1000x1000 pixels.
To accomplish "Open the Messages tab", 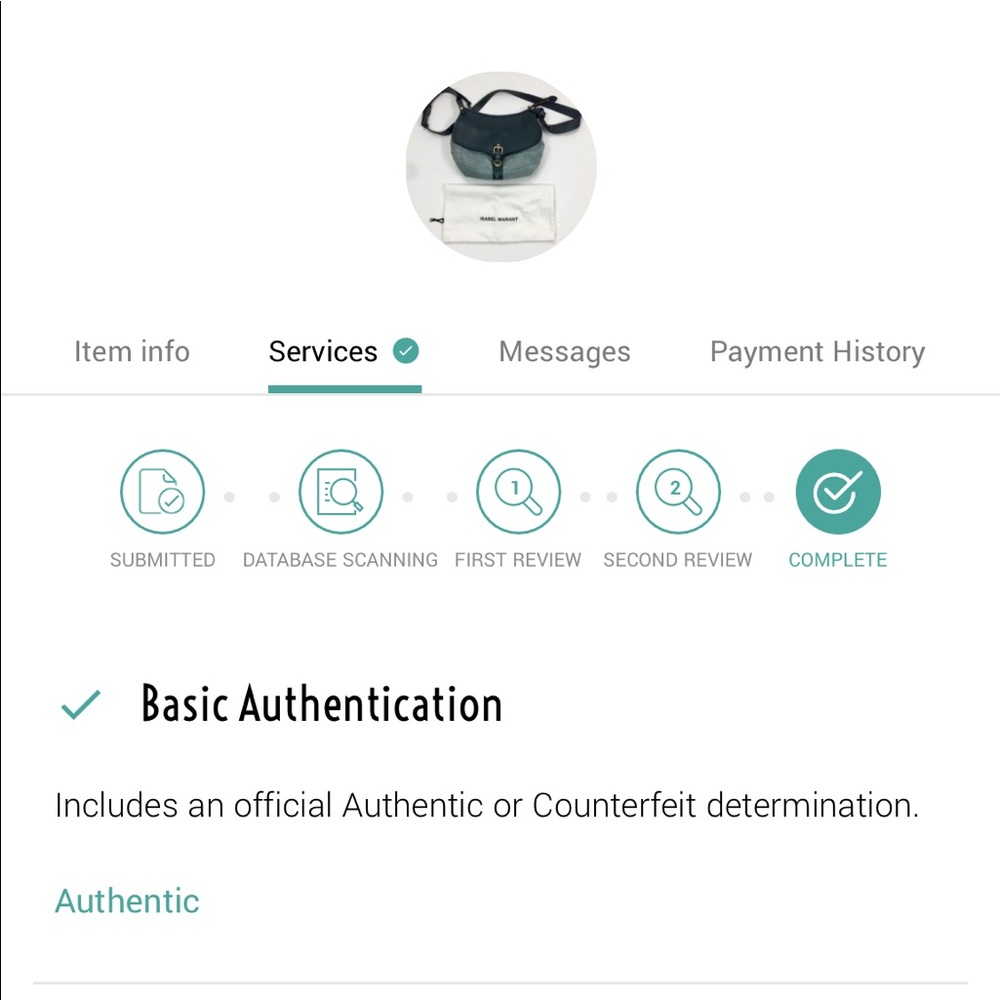I will [x=564, y=352].
